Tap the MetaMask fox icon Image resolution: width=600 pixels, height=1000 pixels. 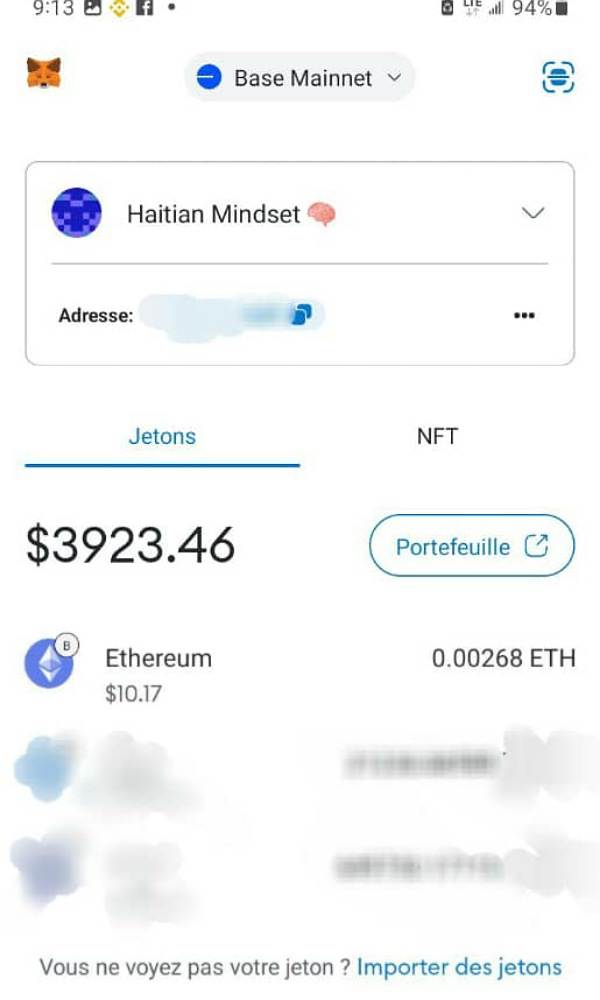[x=44, y=74]
